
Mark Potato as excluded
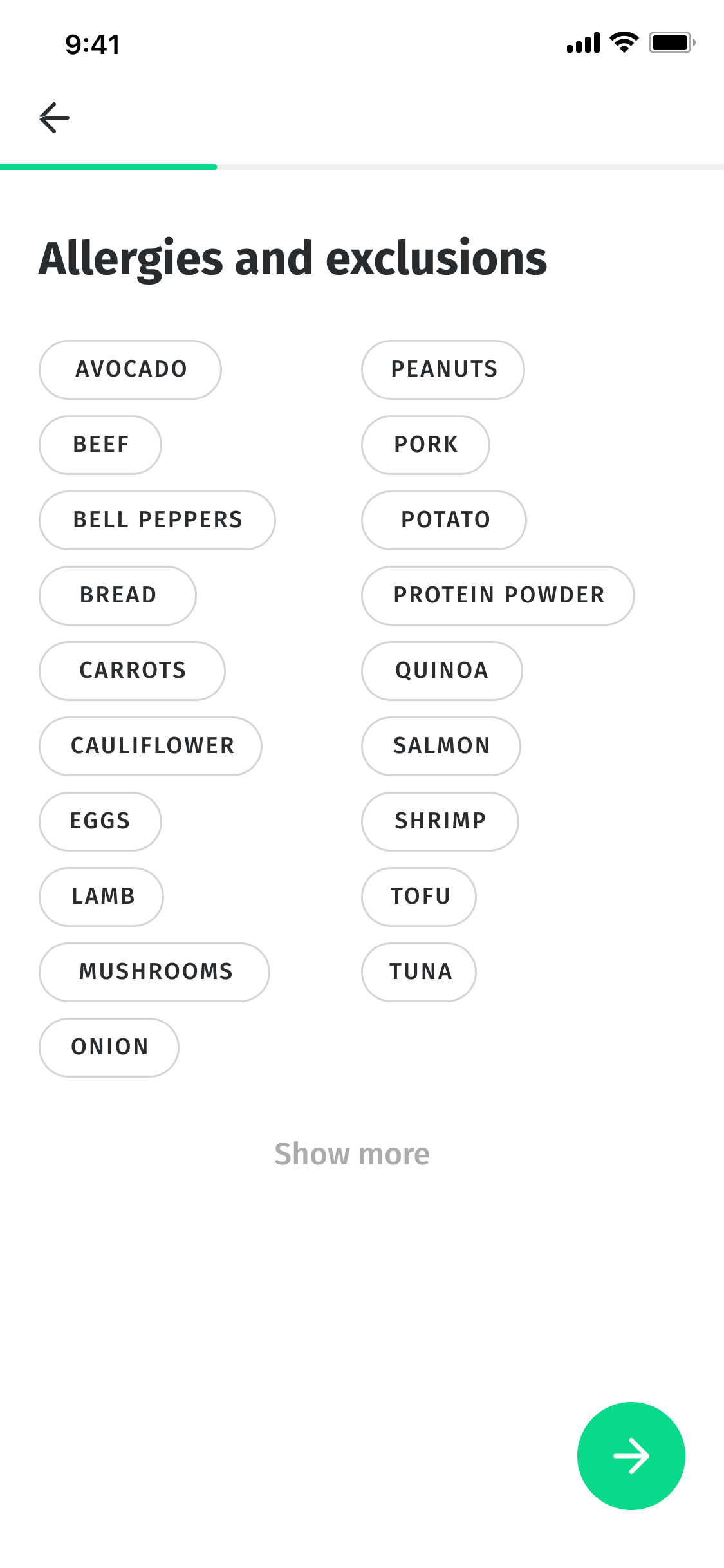(444, 520)
